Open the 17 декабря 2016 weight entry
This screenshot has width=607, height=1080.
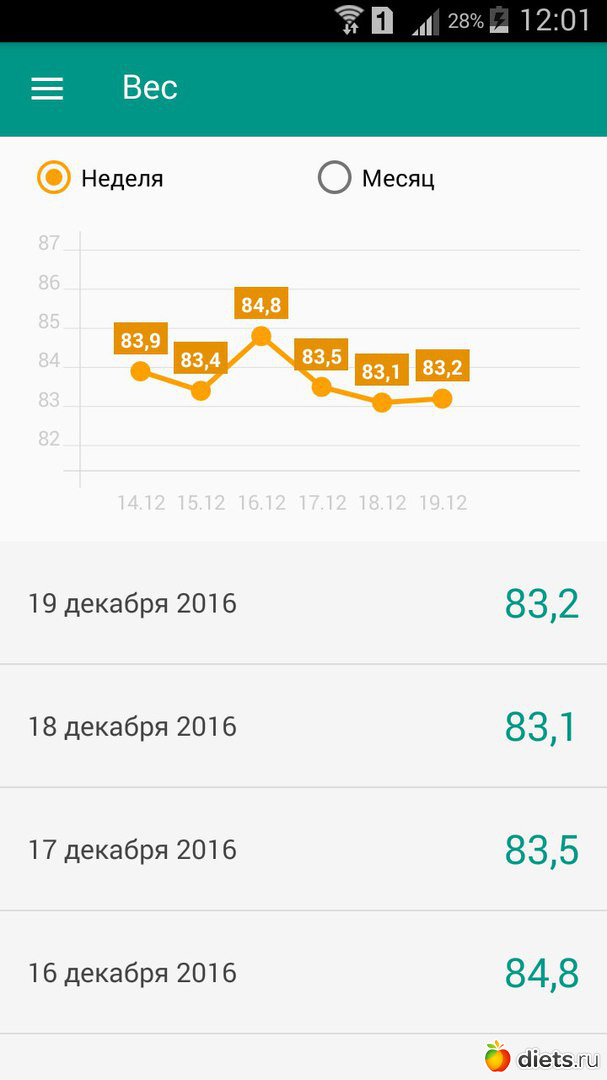303,849
